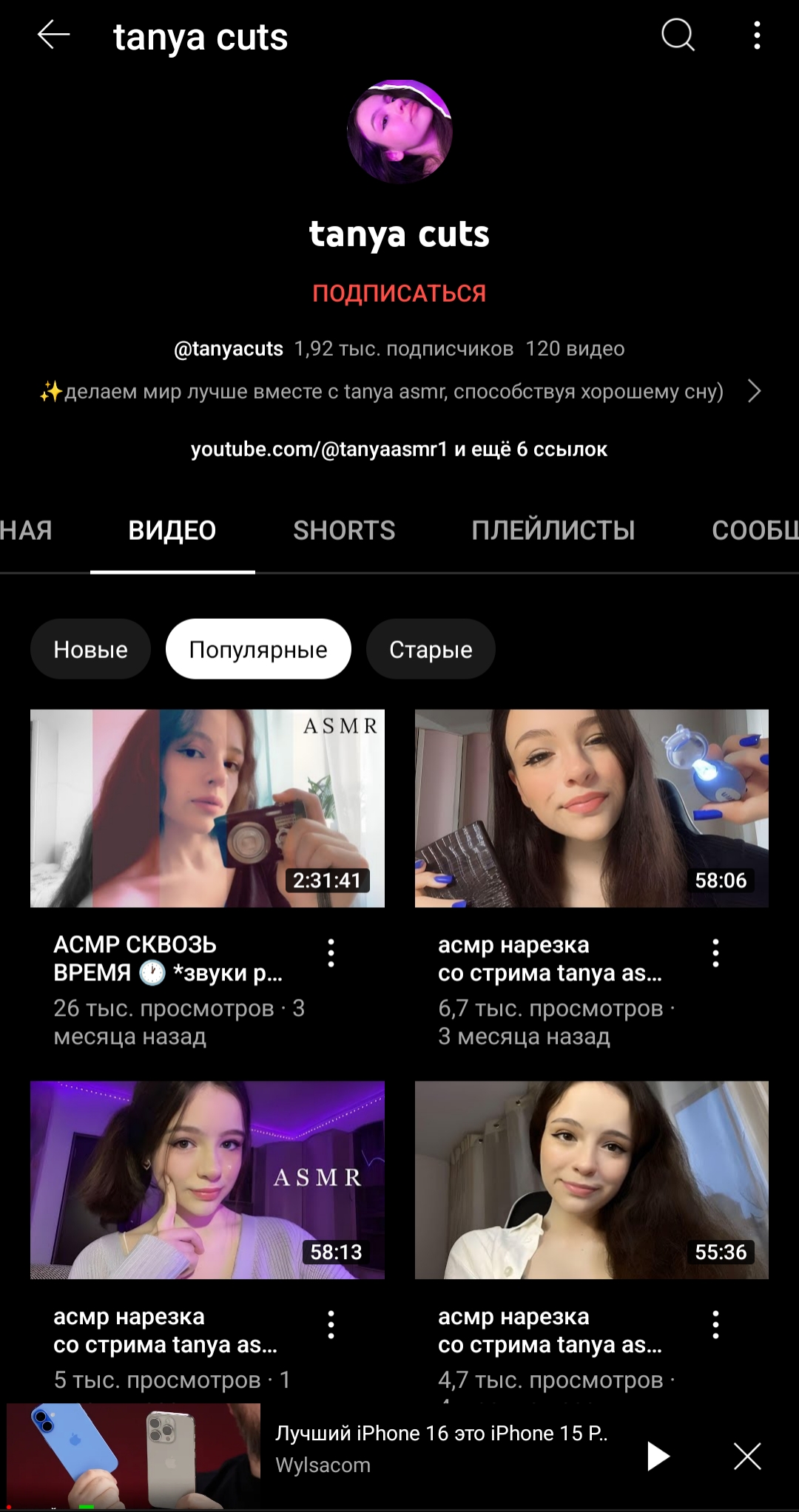
Task: Go back with the top-left arrow
Action: (53, 35)
